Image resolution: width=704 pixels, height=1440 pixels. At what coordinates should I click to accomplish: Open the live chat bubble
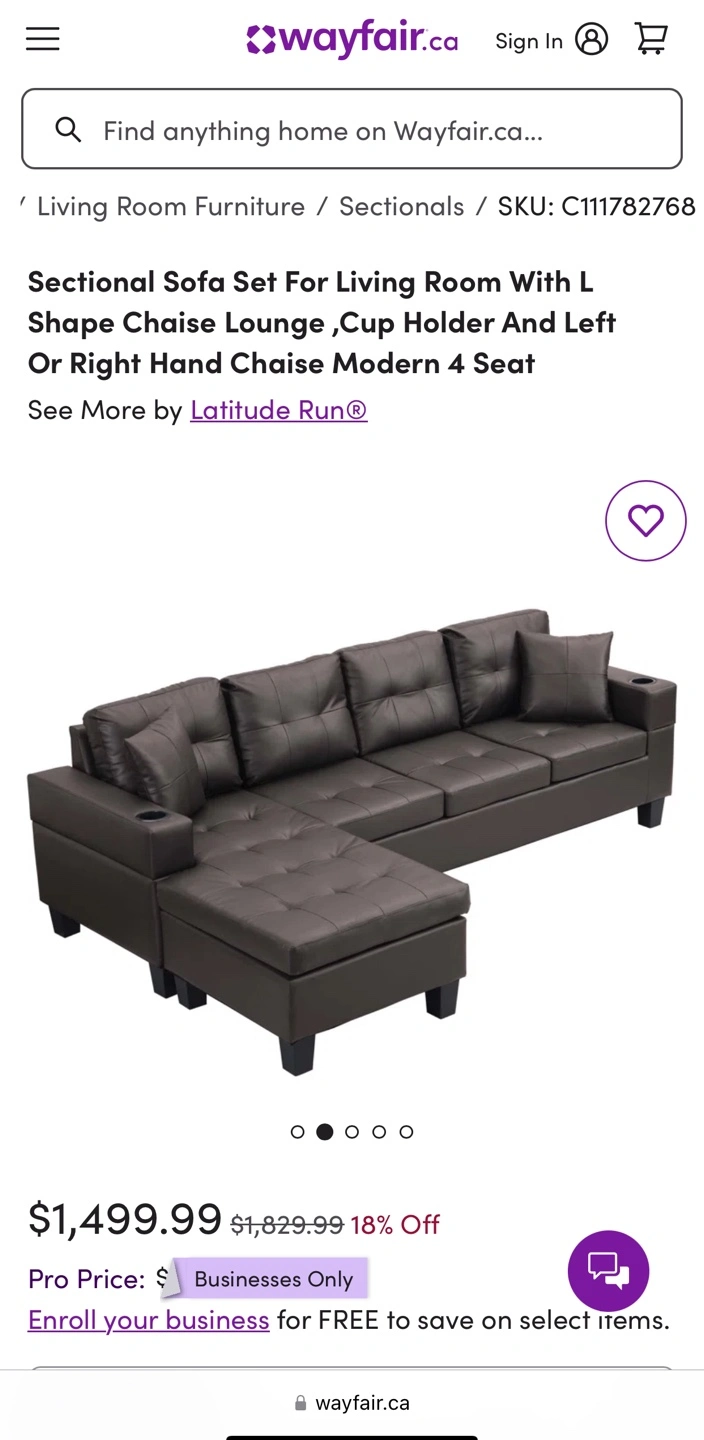coord(608,1271)
